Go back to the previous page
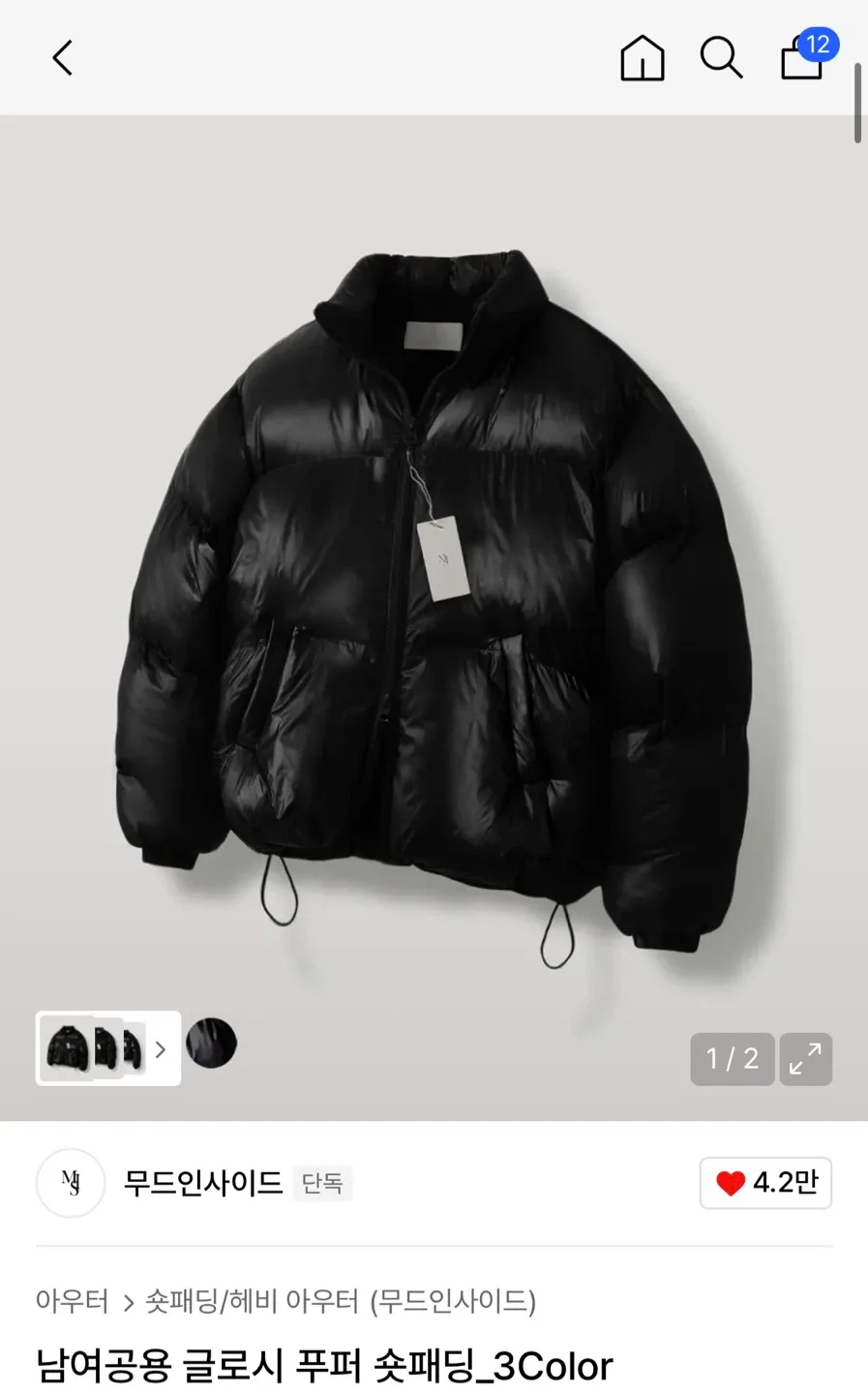Screen dimensions: 868x1394 click(x=63, y=58)
